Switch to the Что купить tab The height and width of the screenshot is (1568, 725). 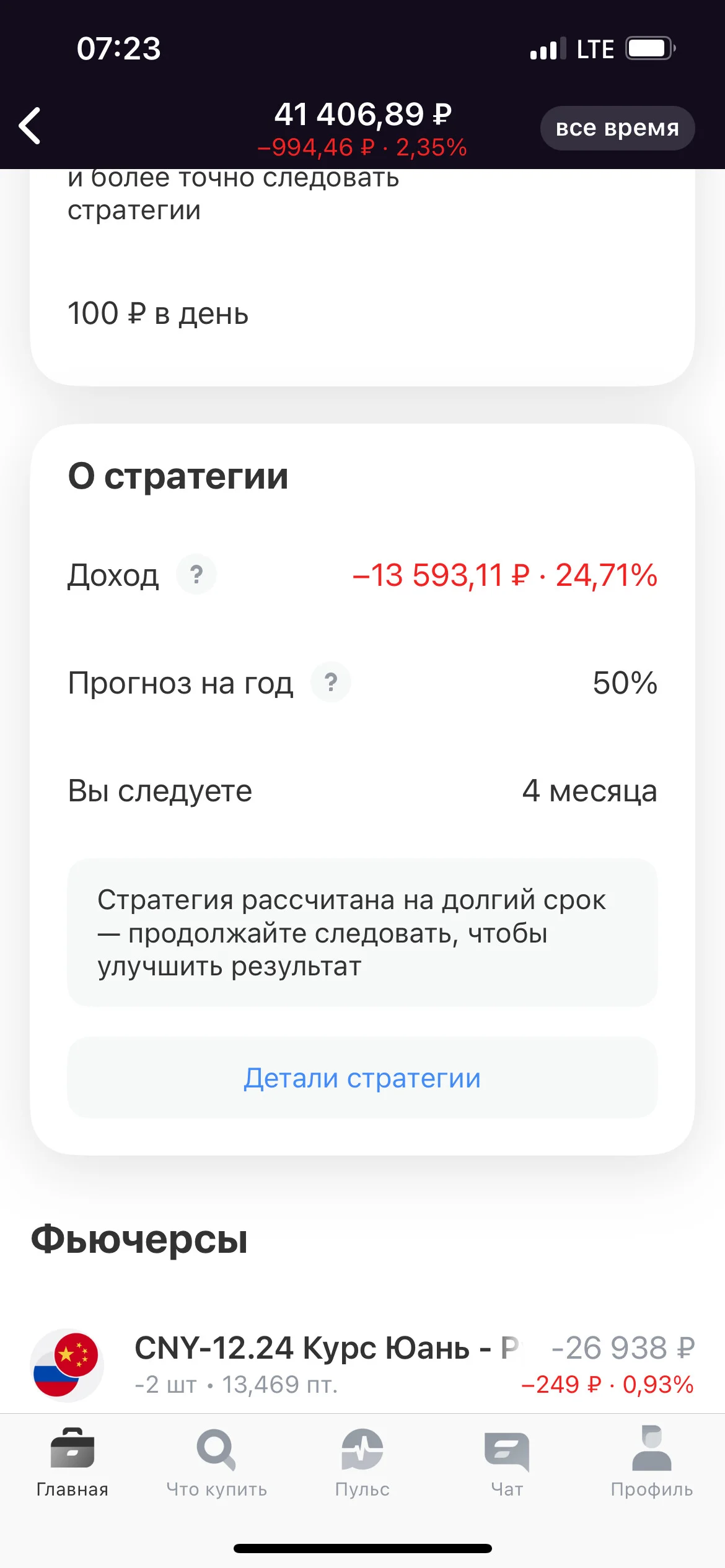217,1463
